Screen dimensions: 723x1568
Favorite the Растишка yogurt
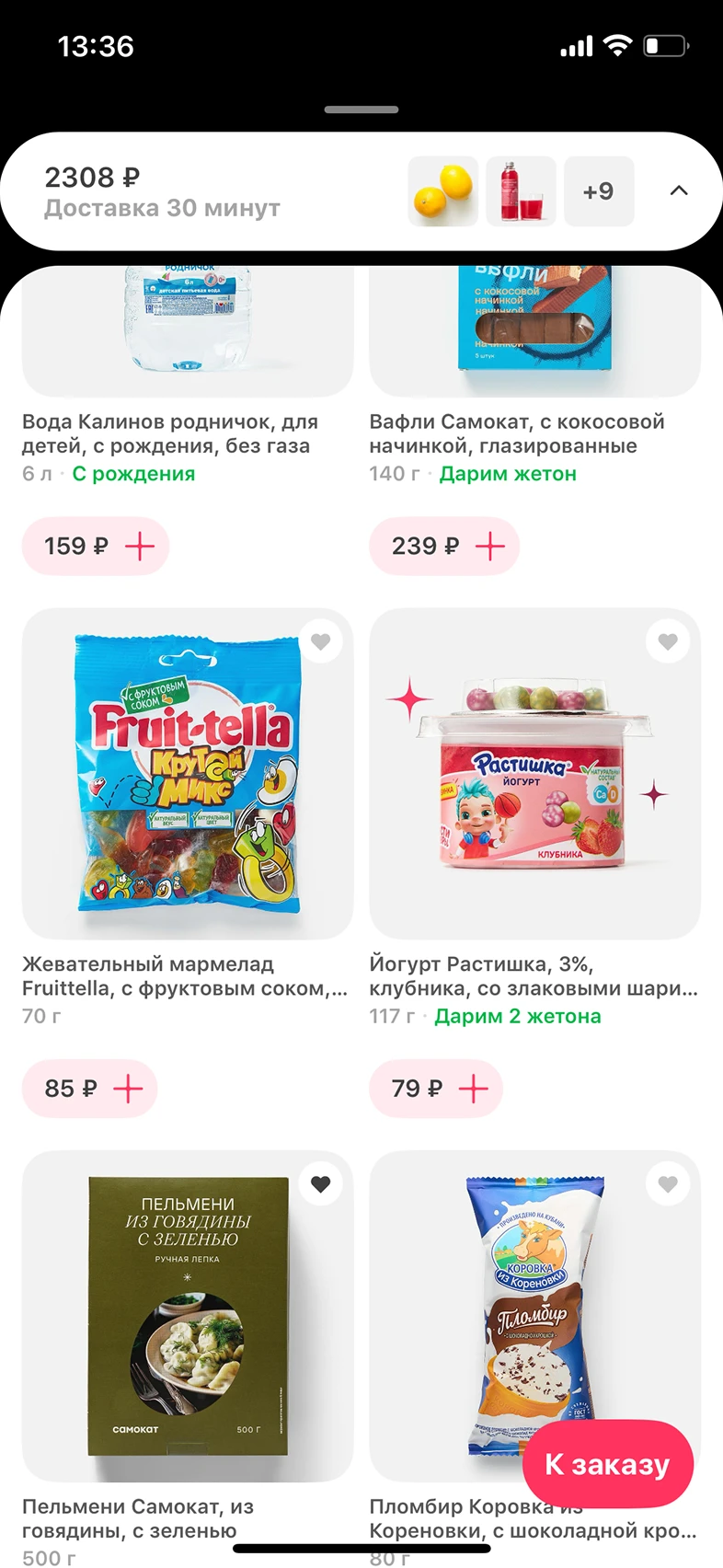[x=668, y=641]
